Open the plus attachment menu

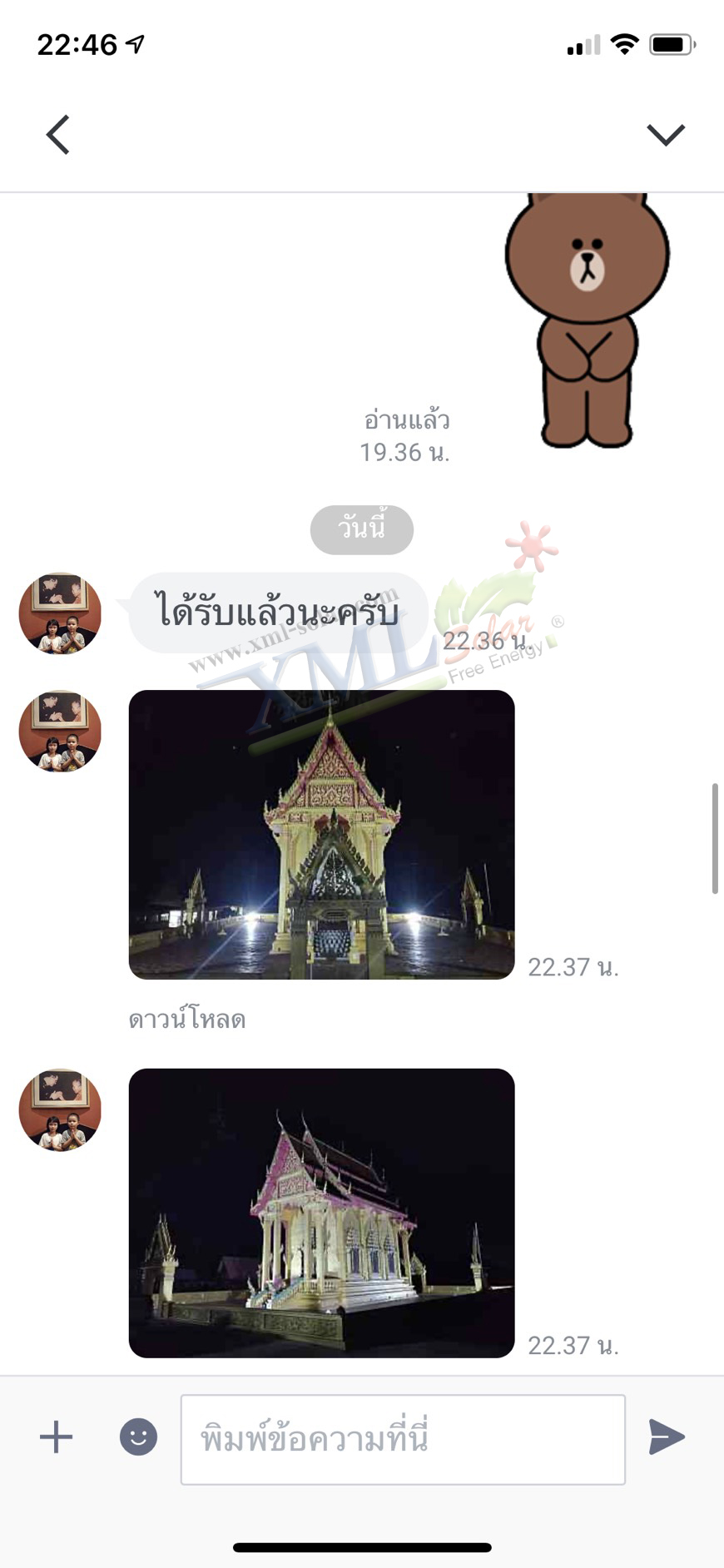coord(57,1437)
